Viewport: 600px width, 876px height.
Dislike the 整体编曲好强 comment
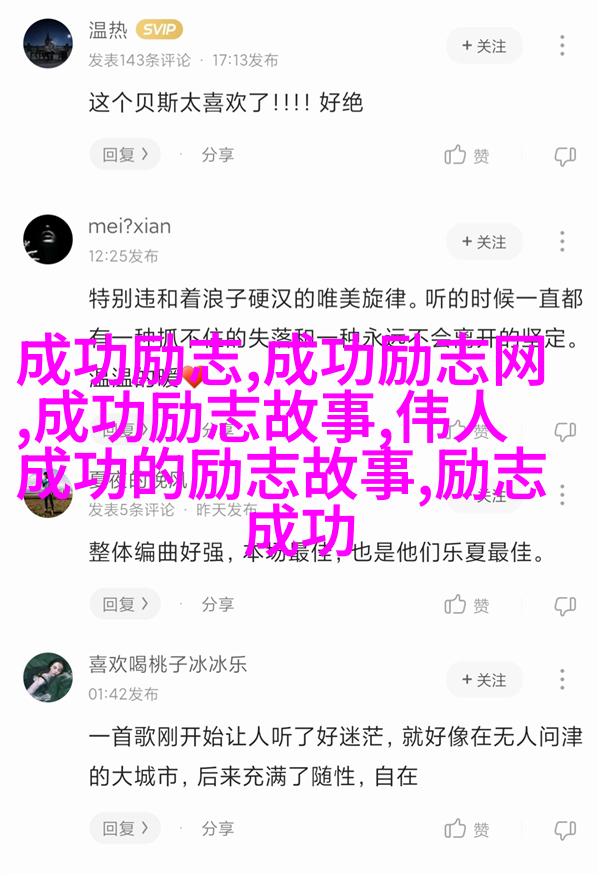565,604
